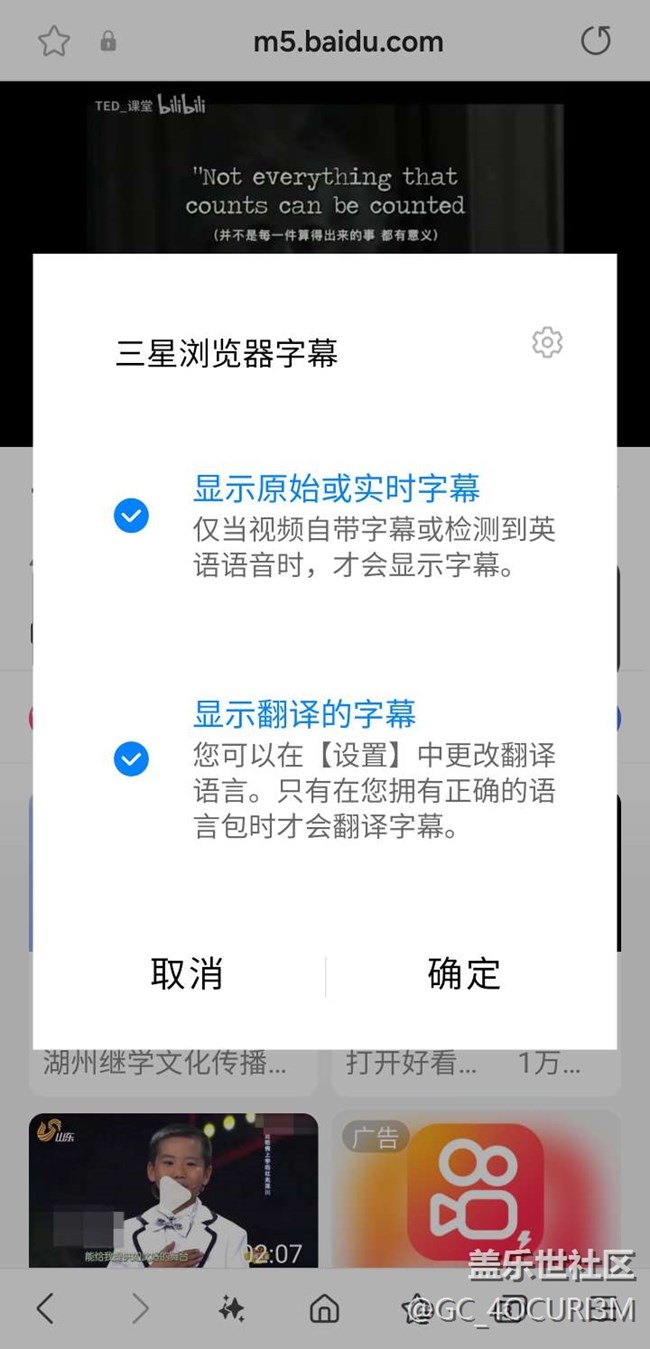This screenshot has height=1349, width=650.
Task: Uncheck 显示原始或实时字幕 checkbox
Action: click(x=131, y=516)
